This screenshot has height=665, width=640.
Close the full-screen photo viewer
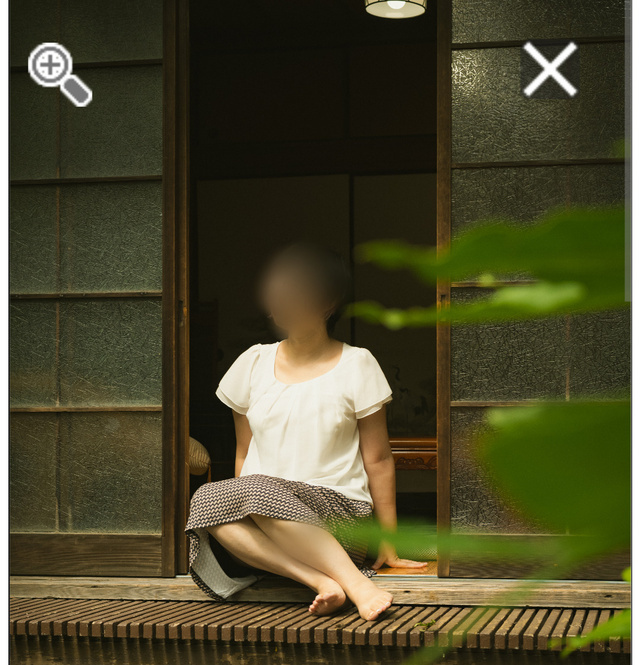[550, 69]
